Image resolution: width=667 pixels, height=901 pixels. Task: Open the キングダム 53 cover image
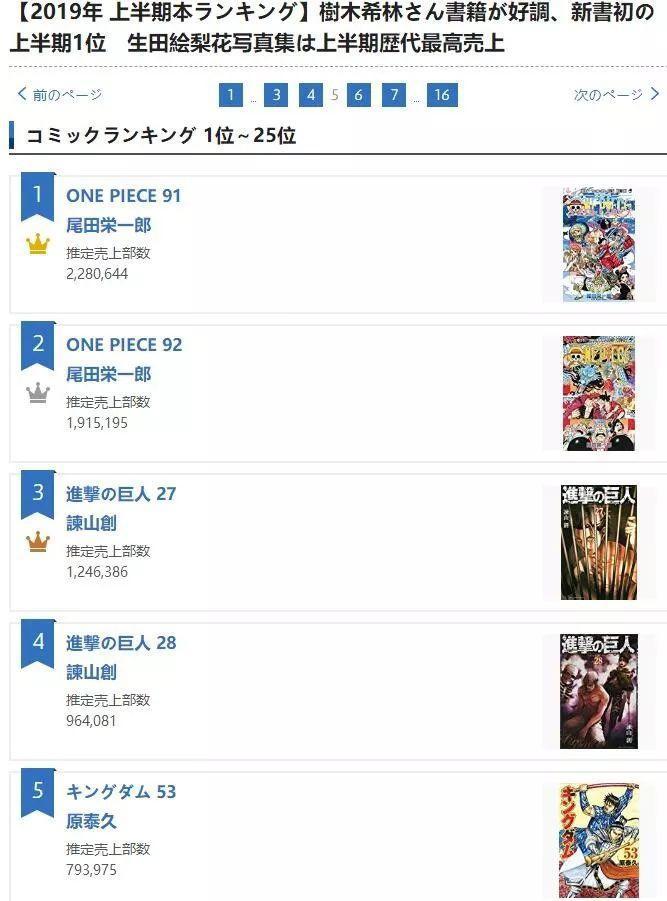point(598,838)
